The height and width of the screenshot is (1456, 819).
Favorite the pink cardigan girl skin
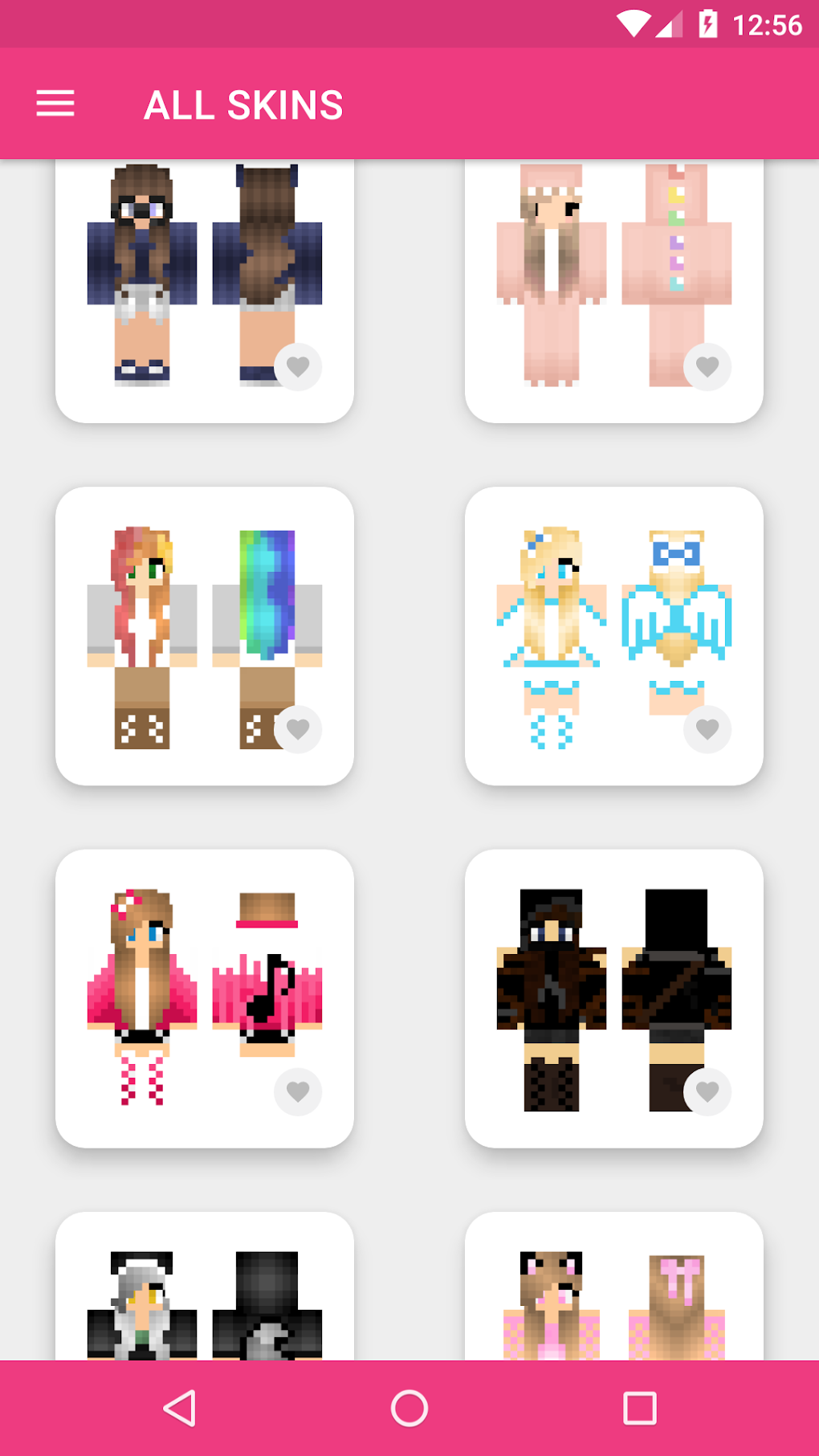point(298,1092)
